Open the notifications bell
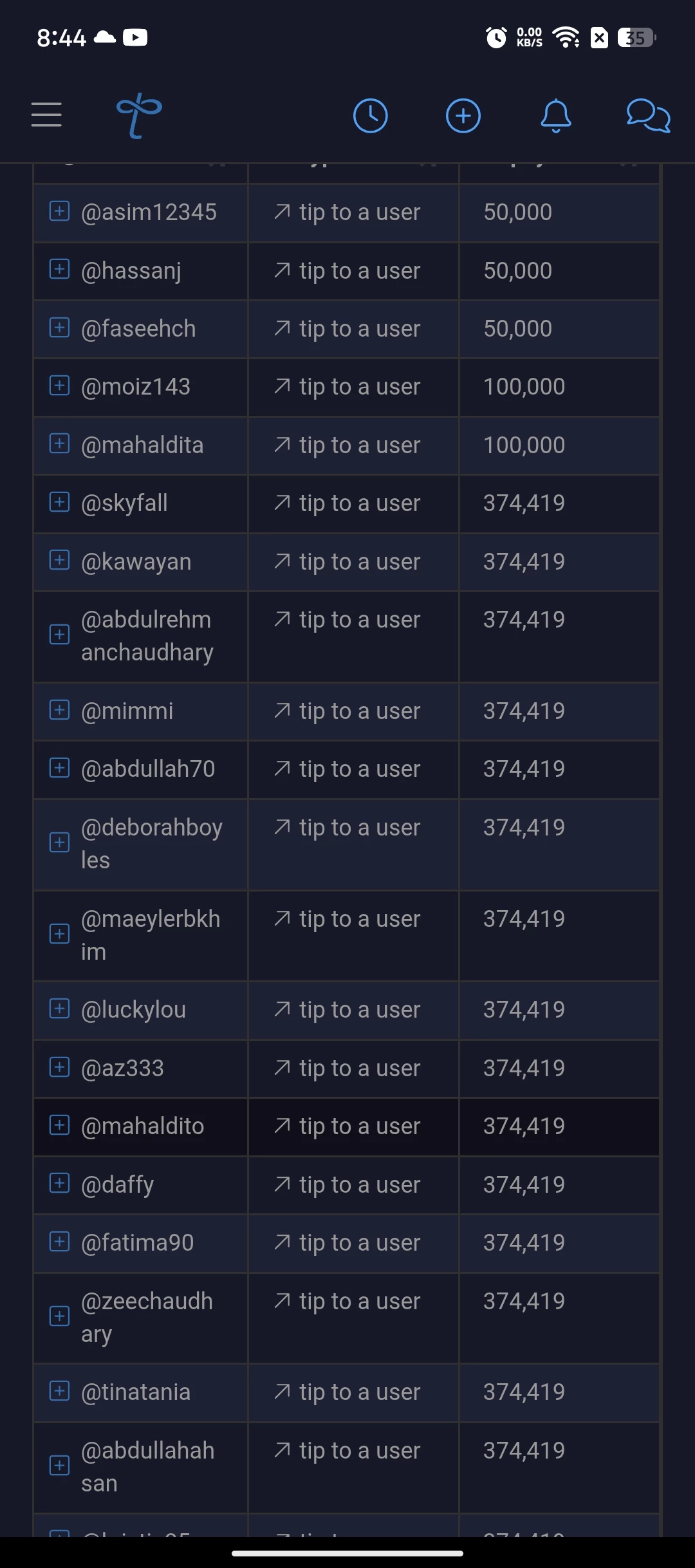Image resolution: width=695 pixels, height=1568 pixels. [556, 116]
